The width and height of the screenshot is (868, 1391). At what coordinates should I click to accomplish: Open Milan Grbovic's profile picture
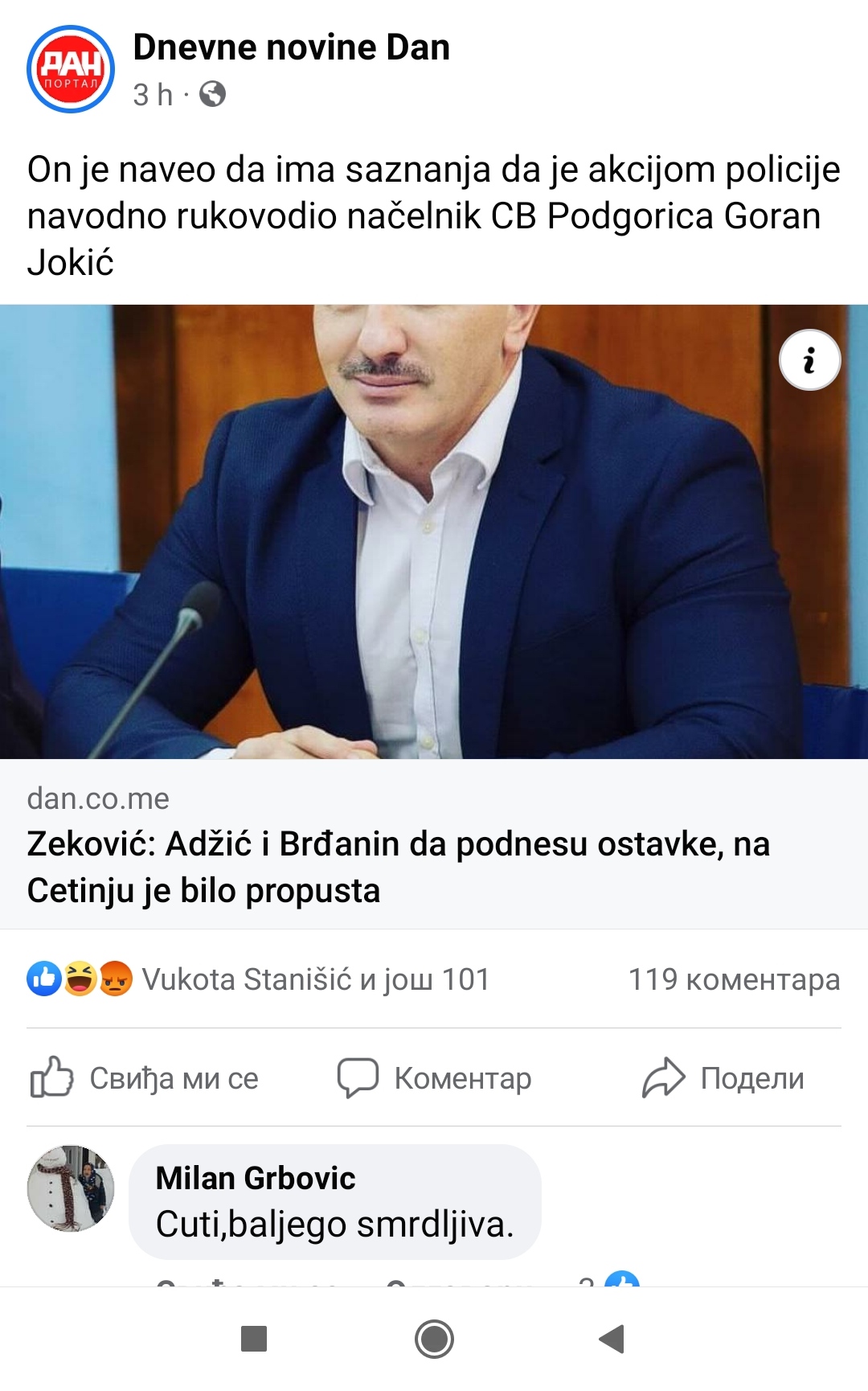[x=71, y=1188]
